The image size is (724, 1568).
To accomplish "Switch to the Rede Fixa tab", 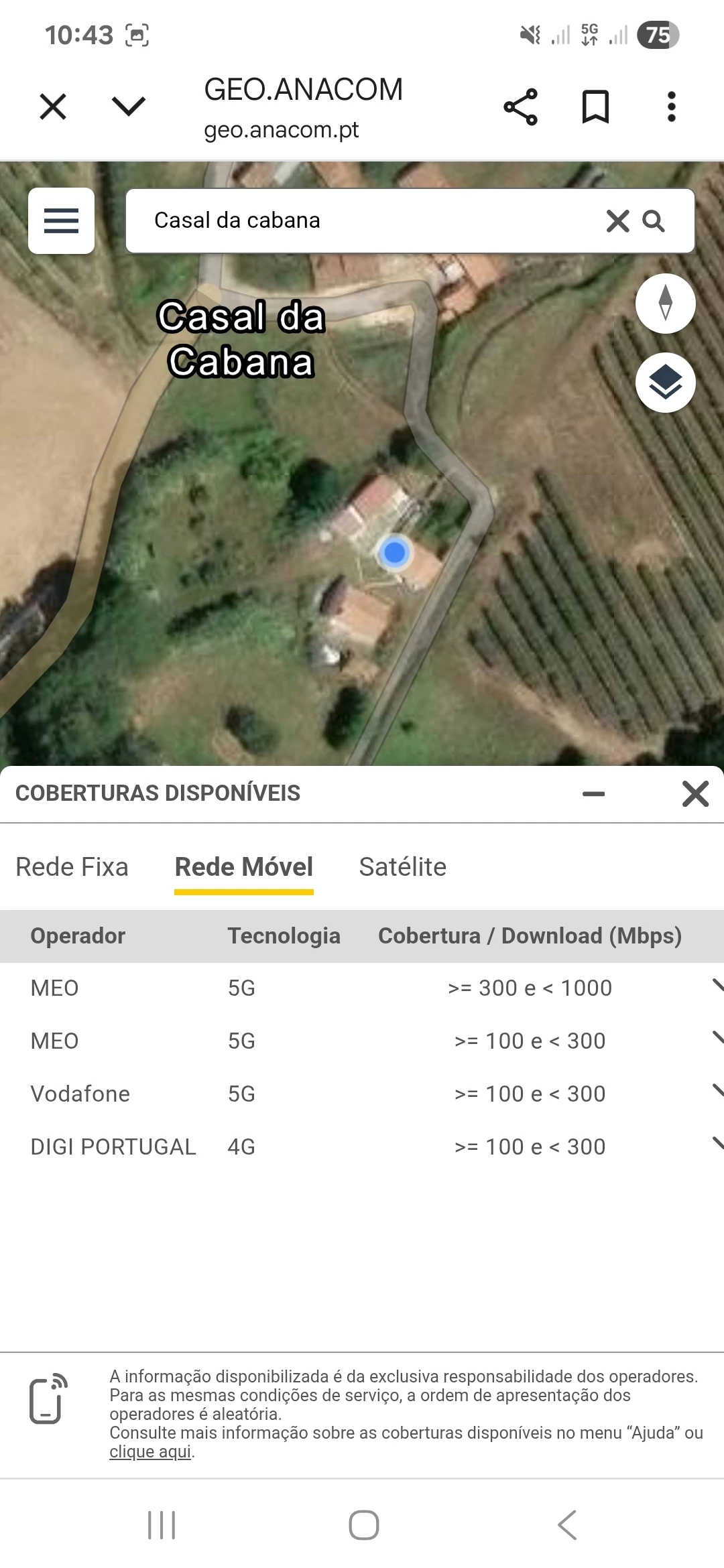I will click(72, 867).
